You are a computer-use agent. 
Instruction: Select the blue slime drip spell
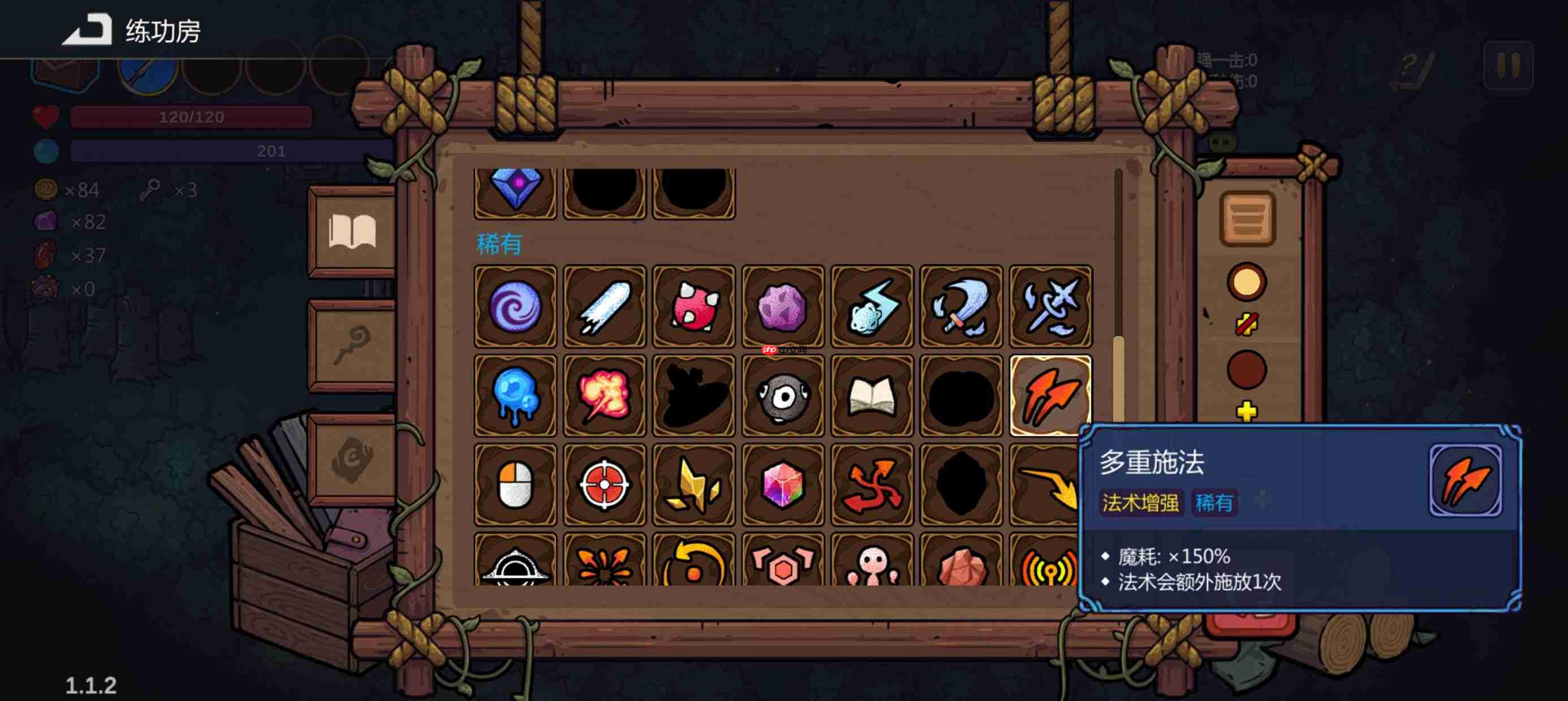click(515, 396)
